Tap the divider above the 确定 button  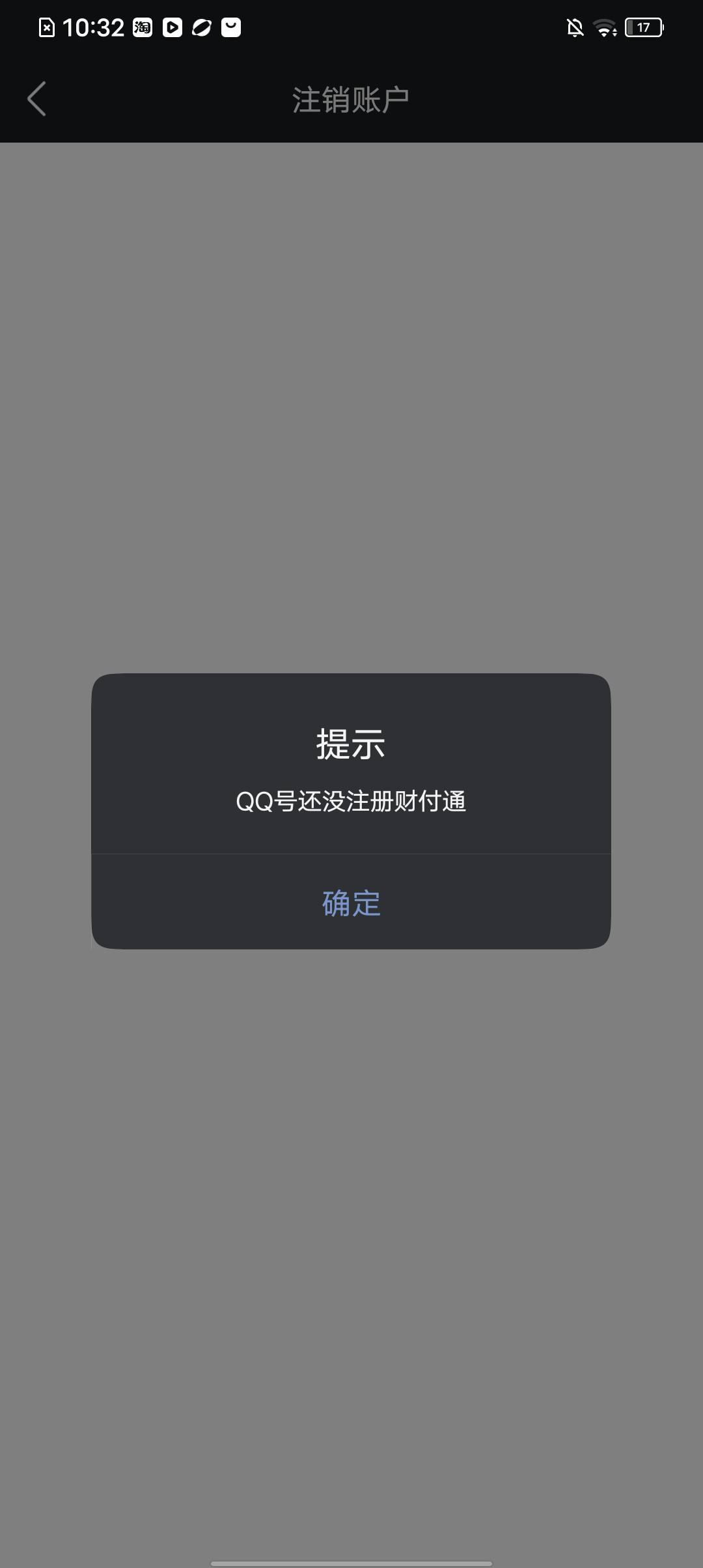tap(351, 852)
